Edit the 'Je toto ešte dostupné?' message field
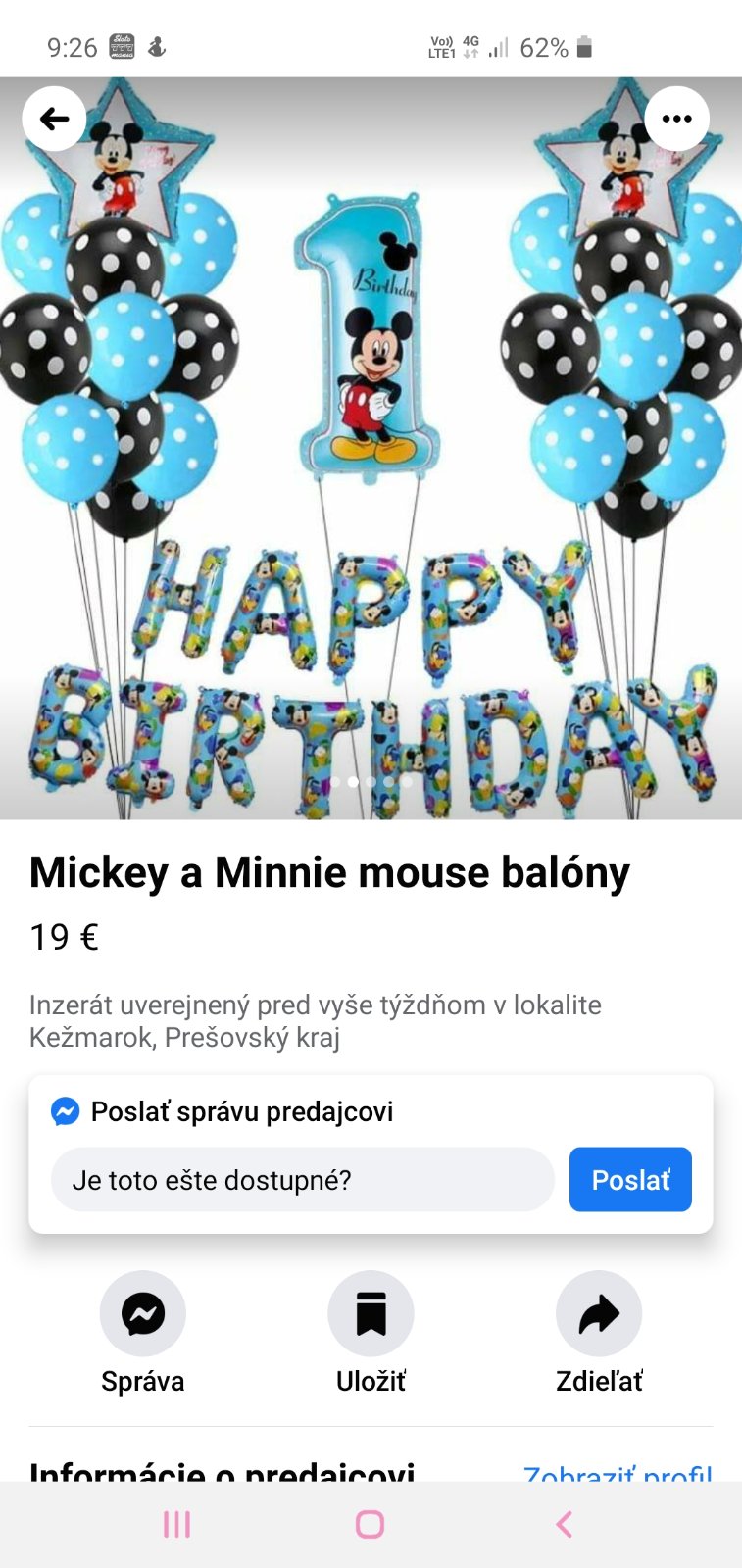 coord(302,1180)
